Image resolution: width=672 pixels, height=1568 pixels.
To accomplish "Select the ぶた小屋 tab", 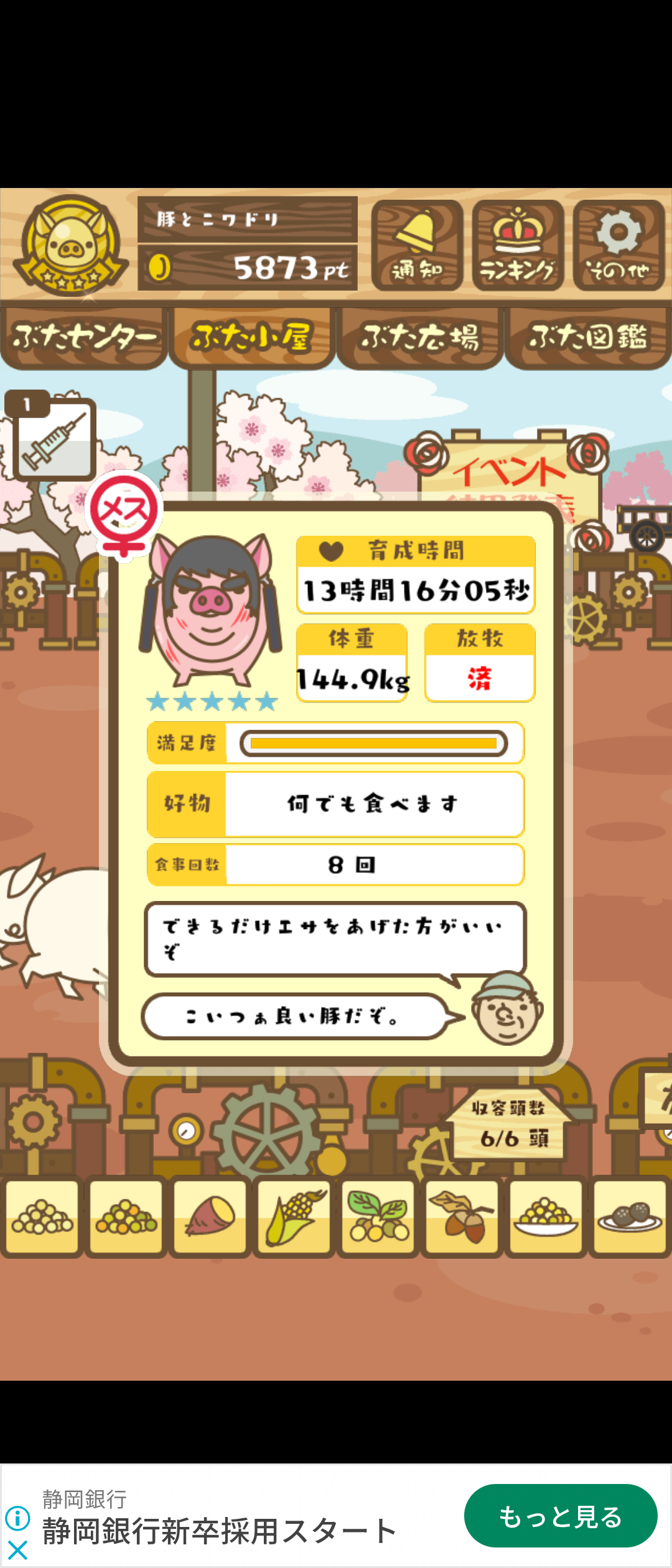I will (252, 338).
